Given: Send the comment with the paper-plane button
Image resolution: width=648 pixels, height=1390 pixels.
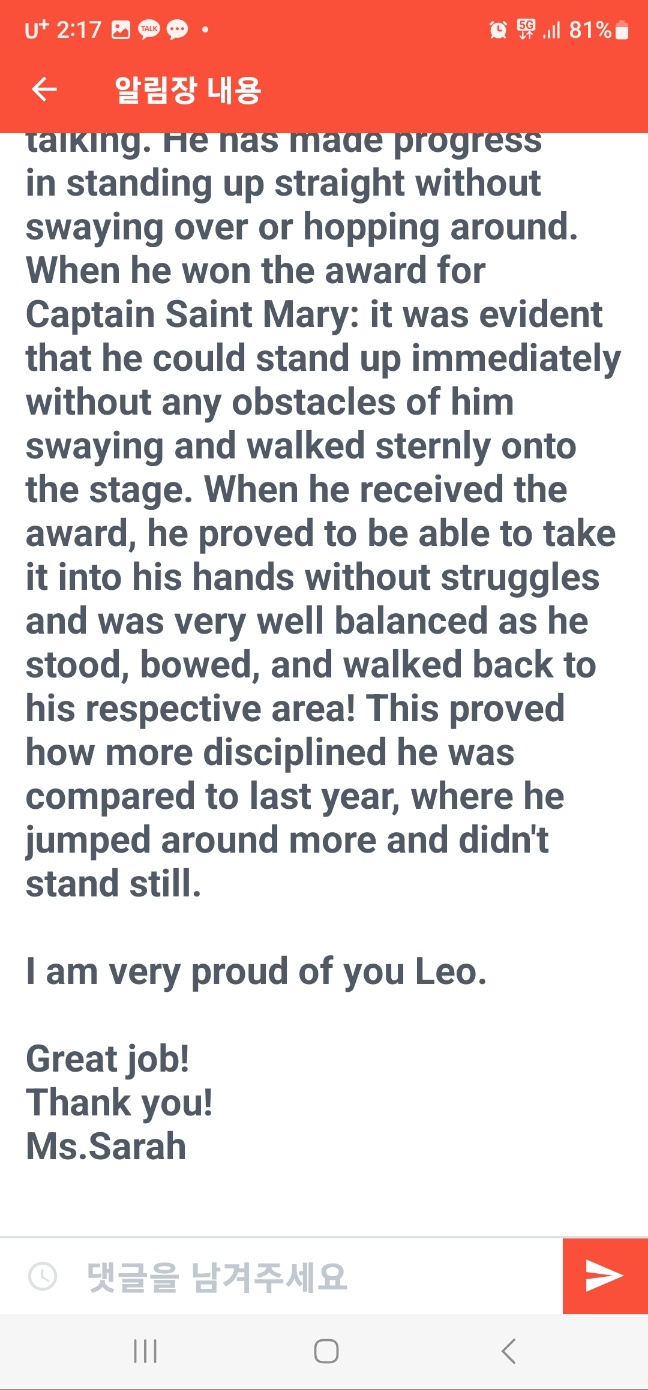Looking at the screenshot, I should click(604, 1275).
